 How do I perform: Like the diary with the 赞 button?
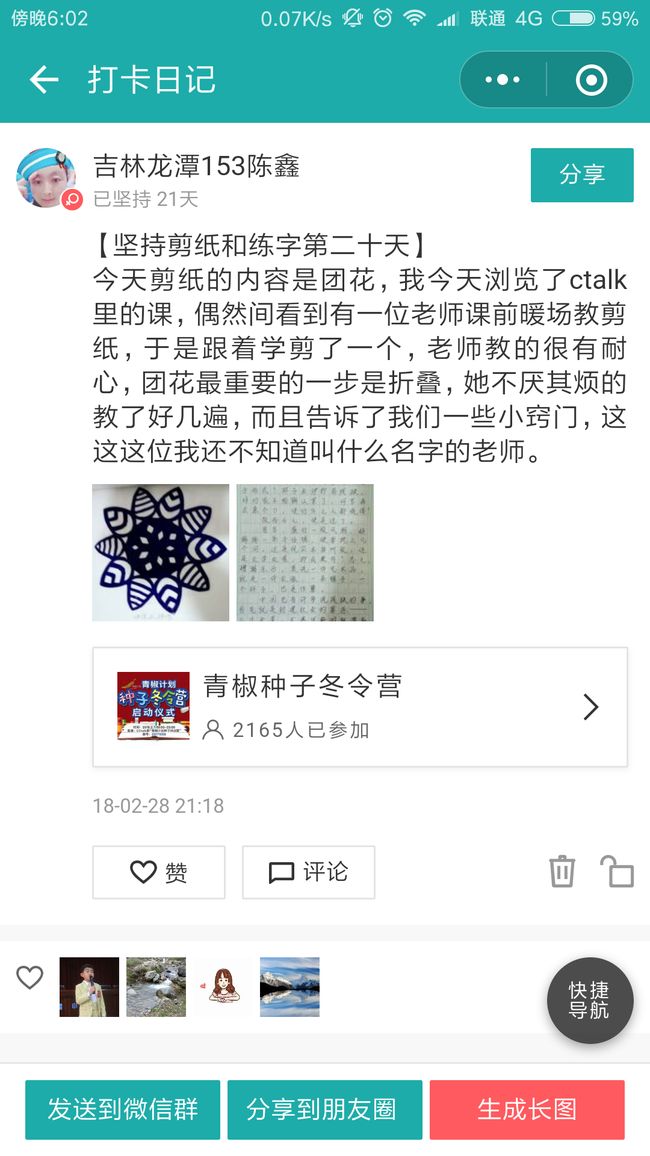(x=158, y=872)
